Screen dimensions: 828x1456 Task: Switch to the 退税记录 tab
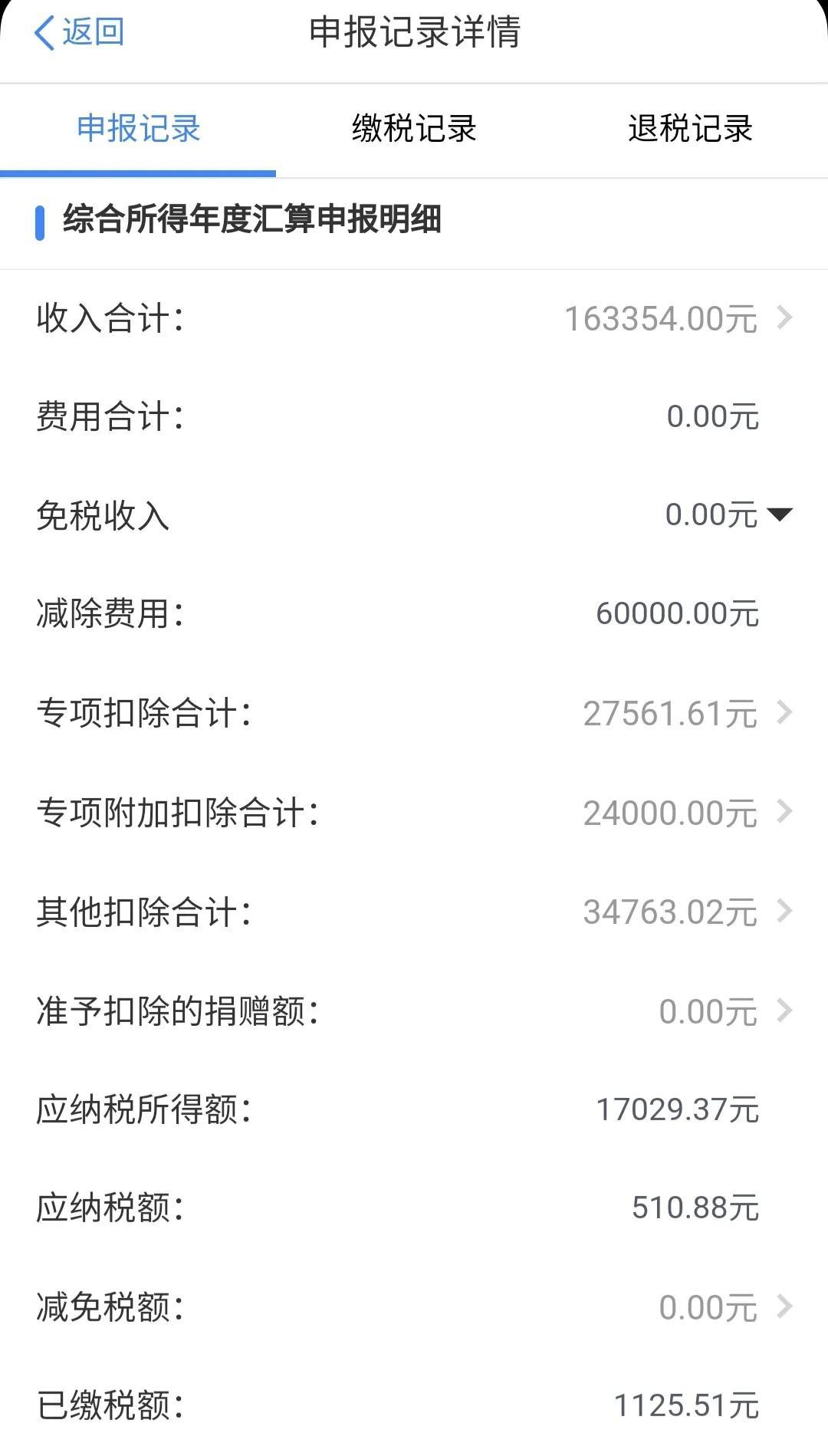(690, 129)
